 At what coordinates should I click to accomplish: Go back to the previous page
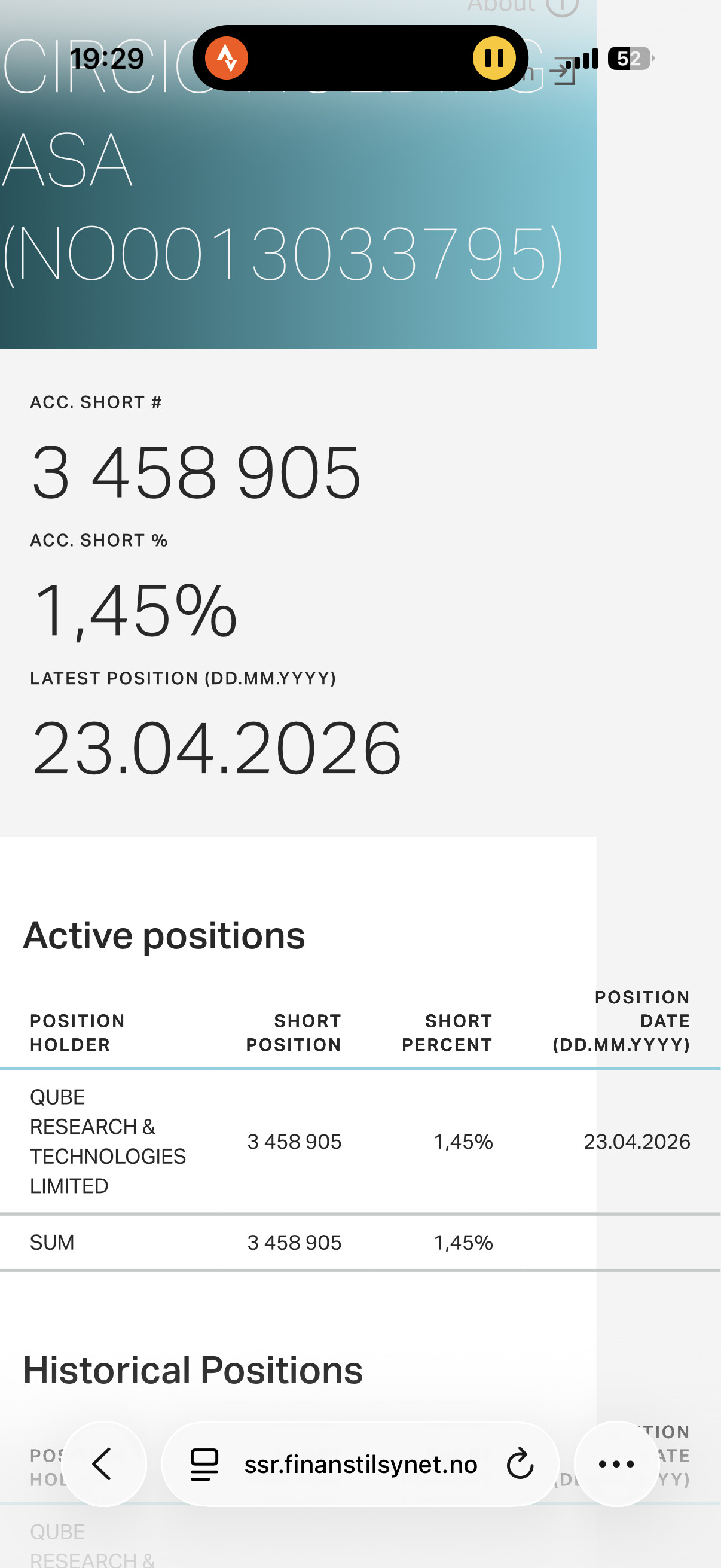103,1463
